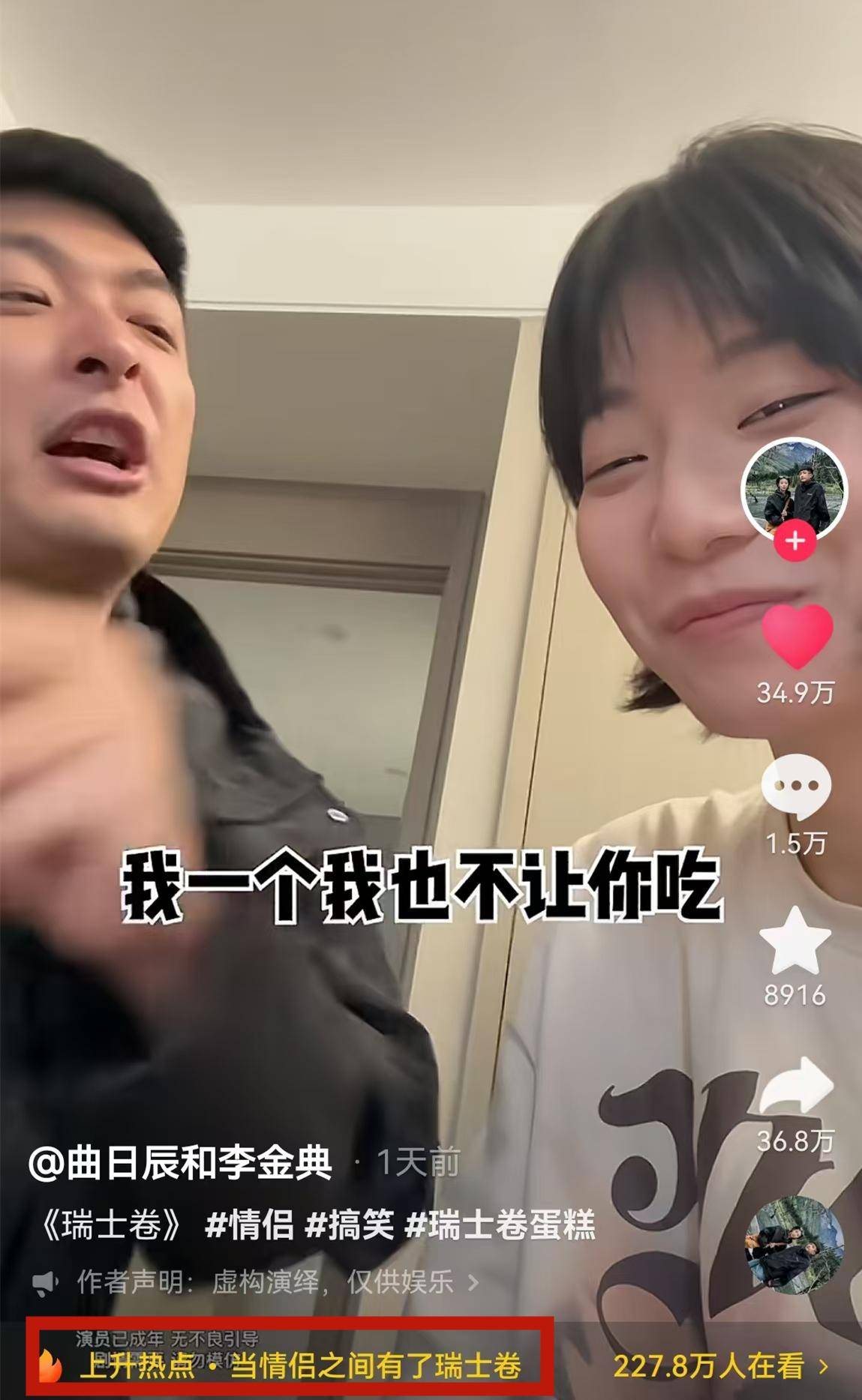
Task: Open the comments with 1.5万 replies
Action: tap(796, 787)
